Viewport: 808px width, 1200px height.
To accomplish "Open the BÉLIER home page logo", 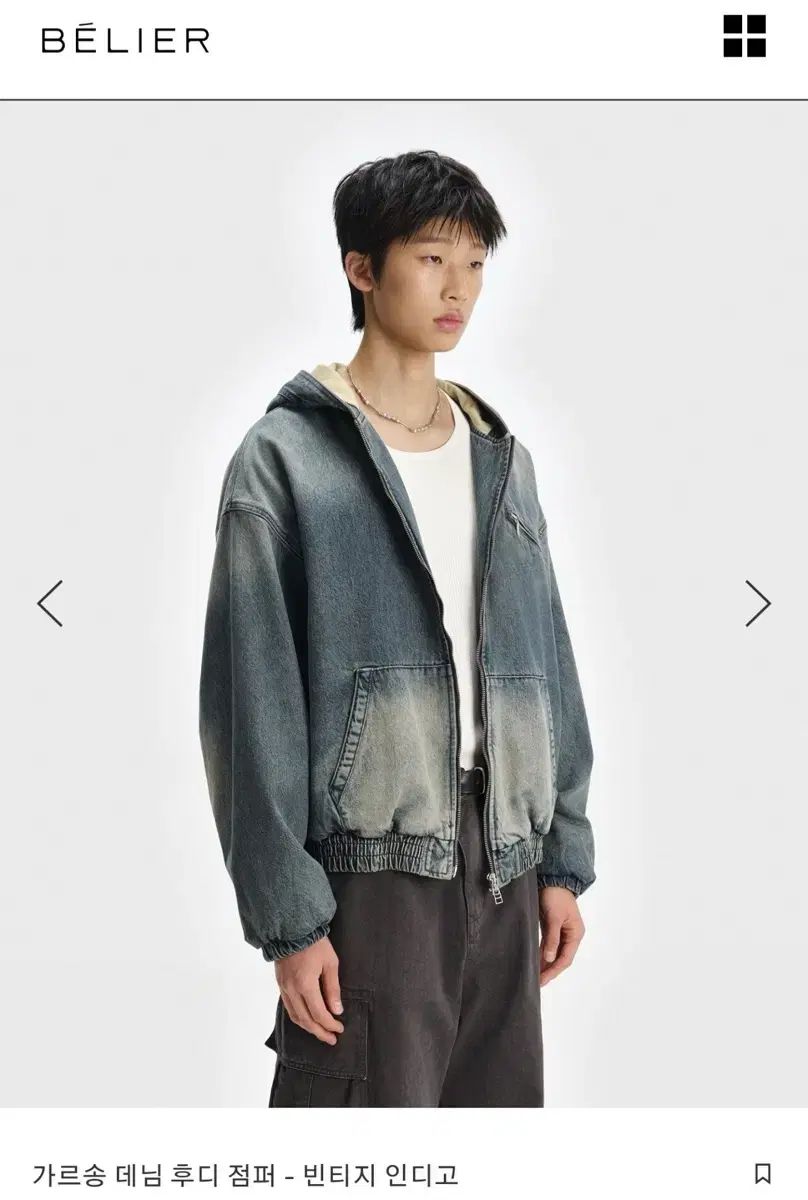I will tap(125, 39).
